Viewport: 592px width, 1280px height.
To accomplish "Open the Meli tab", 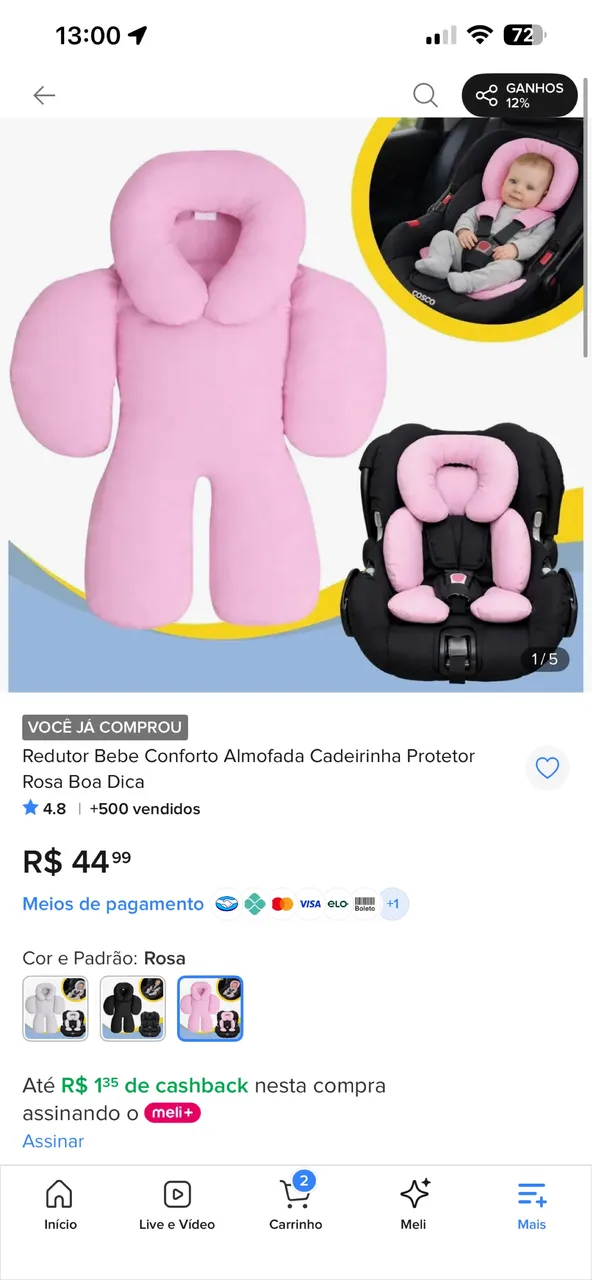I will (414, 1204).
